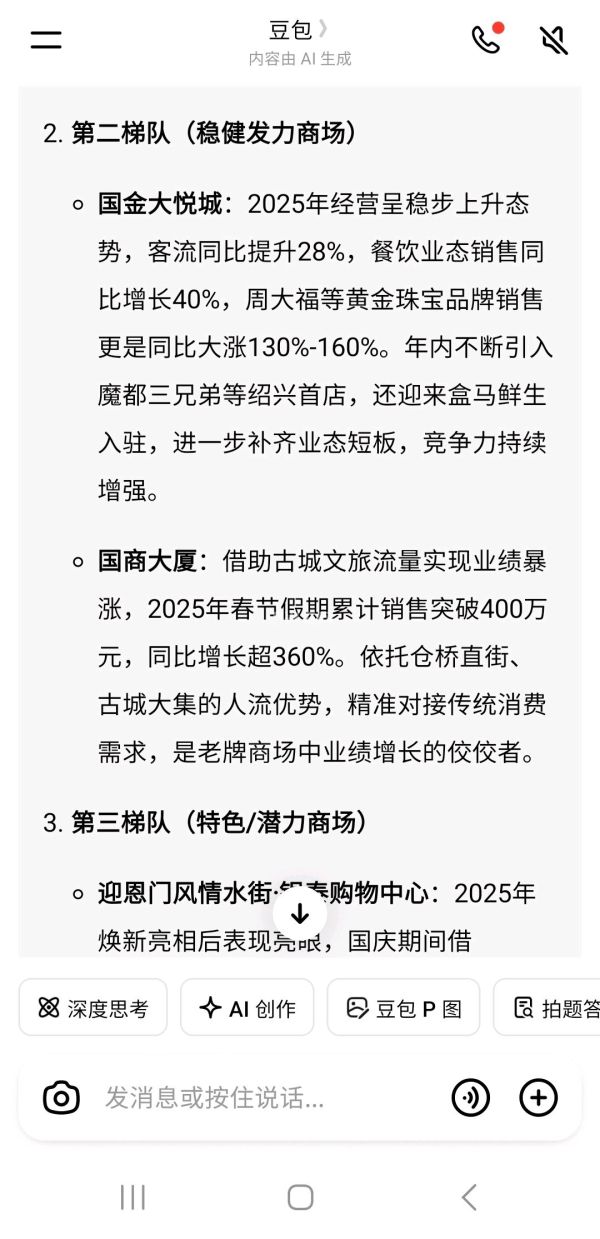The height and width of the screenshot is (1239, 600).
Task: Jump to the bottom with down arrow
Action: pos(300,913)
